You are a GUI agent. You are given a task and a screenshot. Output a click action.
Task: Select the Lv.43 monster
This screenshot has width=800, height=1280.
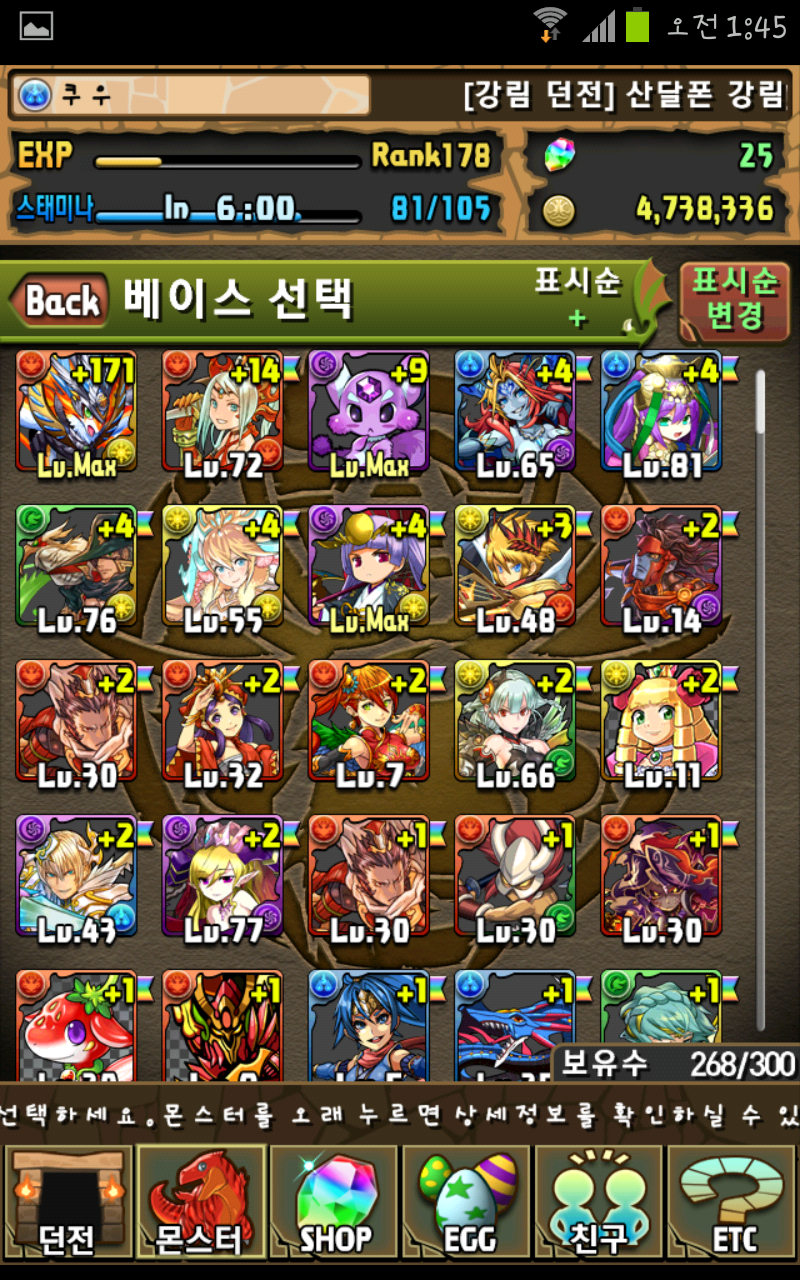click(76, 877)
